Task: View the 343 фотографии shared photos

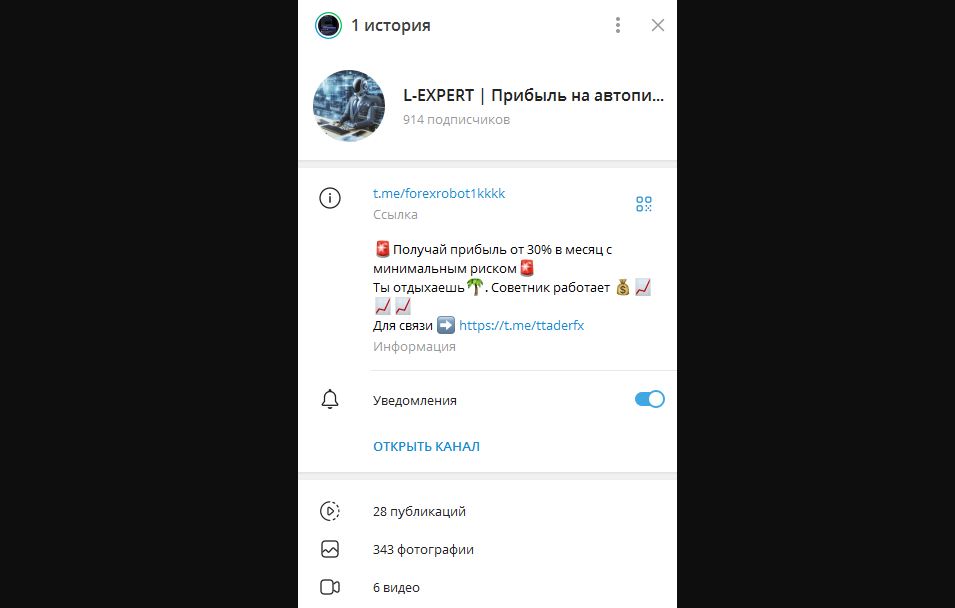Action: tap(423, 549)
